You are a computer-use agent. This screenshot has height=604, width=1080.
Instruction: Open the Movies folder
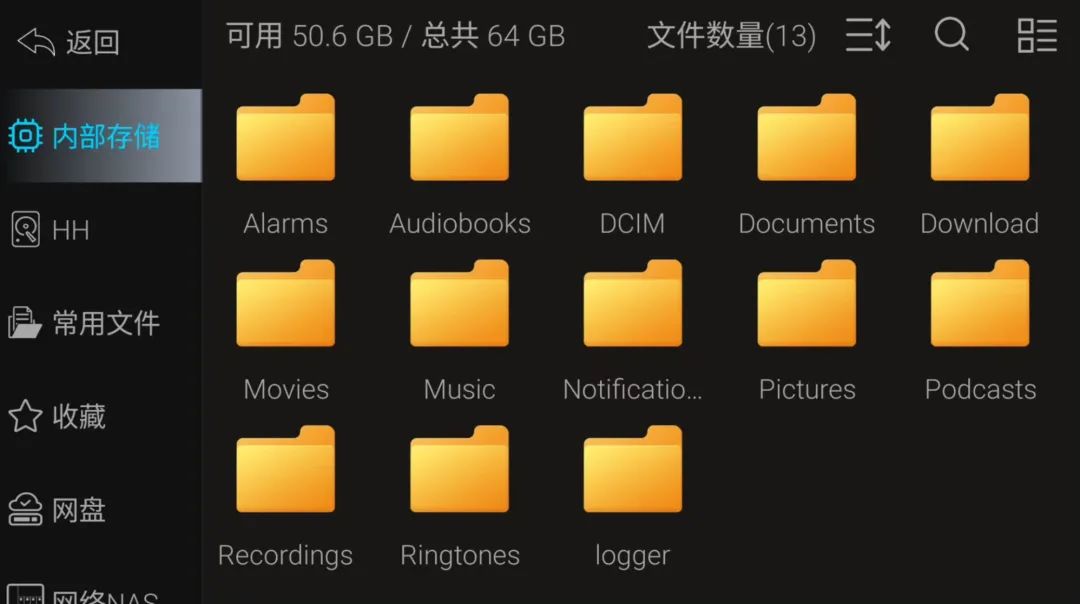[x=285, y=306]
